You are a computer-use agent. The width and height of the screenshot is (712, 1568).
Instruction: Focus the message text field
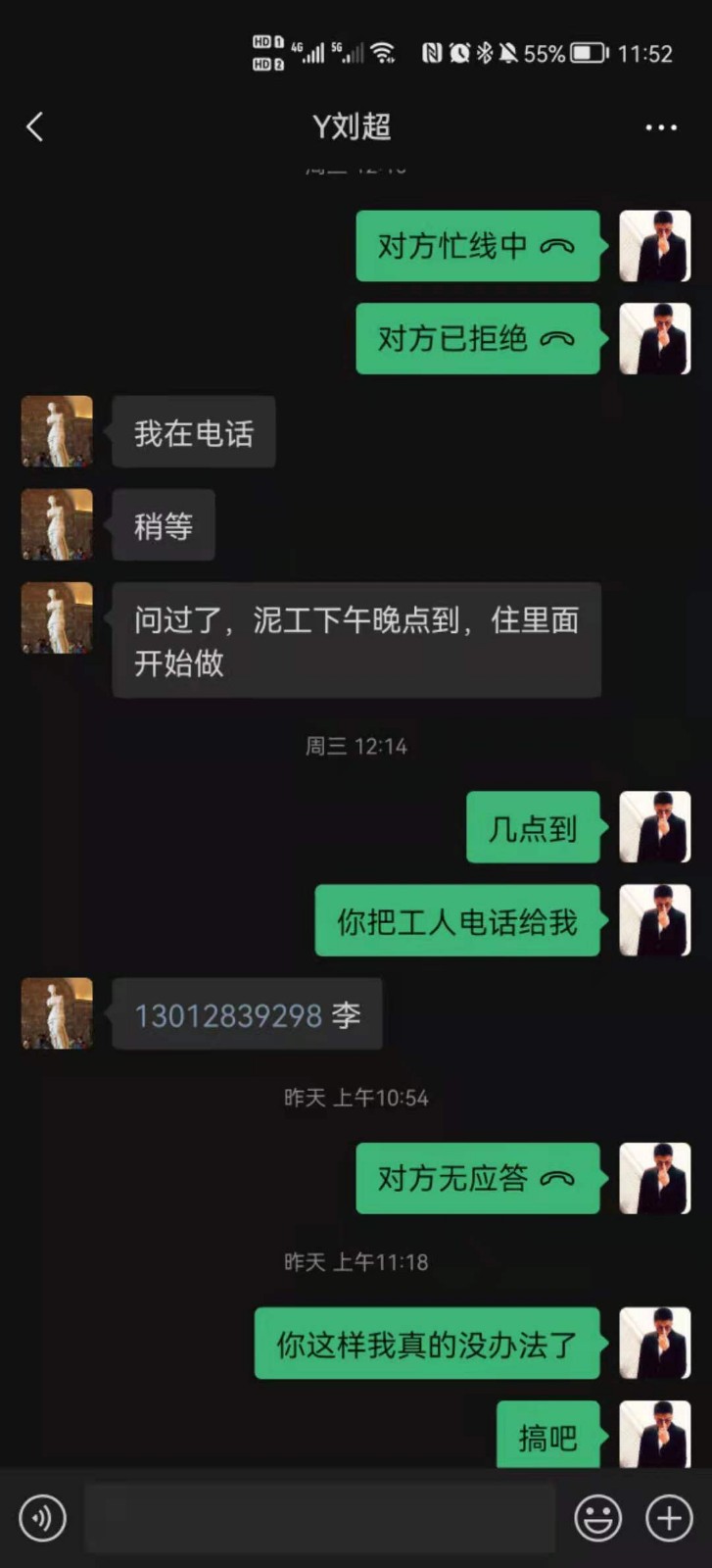pyautogui.click(x=319, y=1518)
